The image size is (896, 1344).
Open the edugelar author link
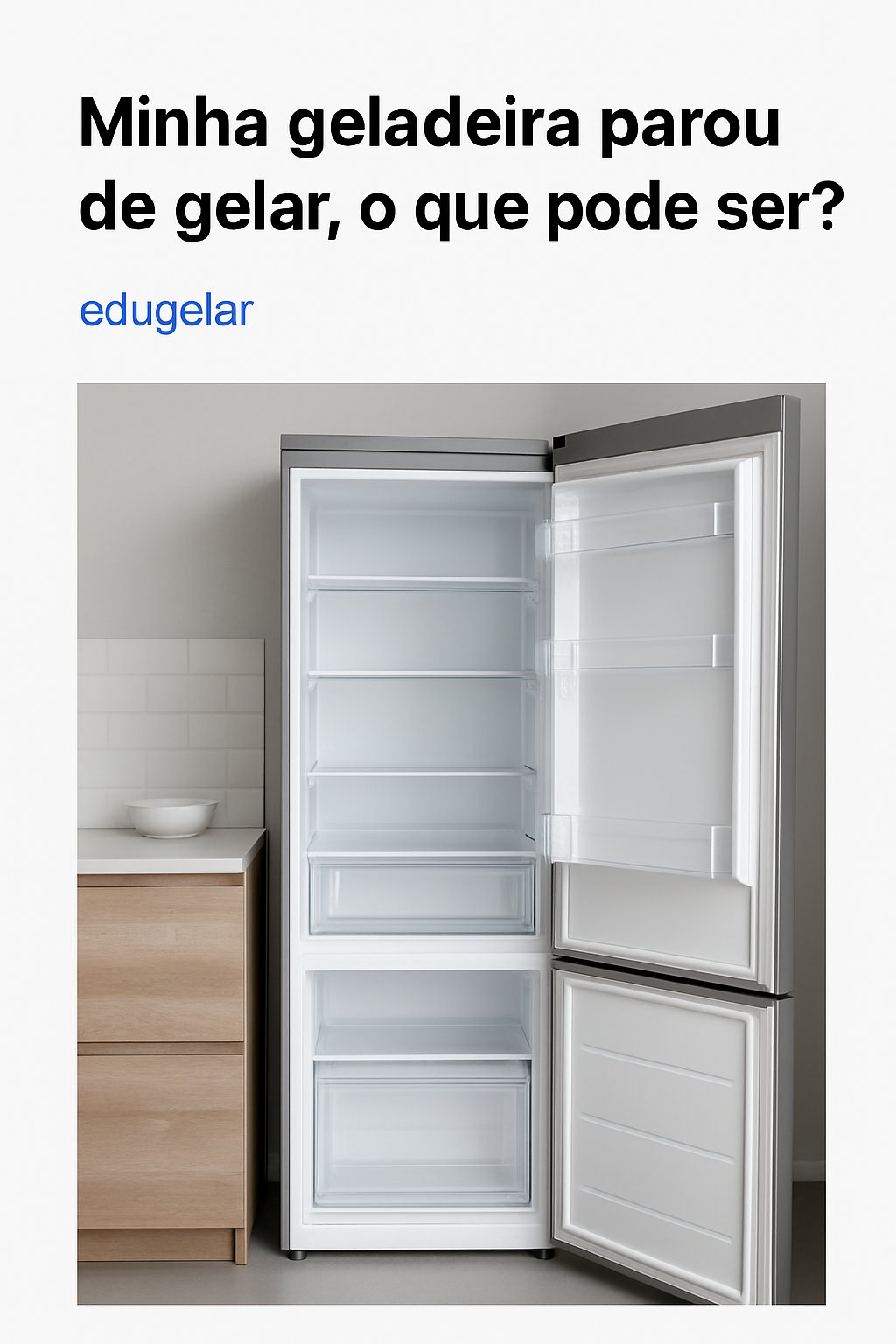[x=166, y=311]
